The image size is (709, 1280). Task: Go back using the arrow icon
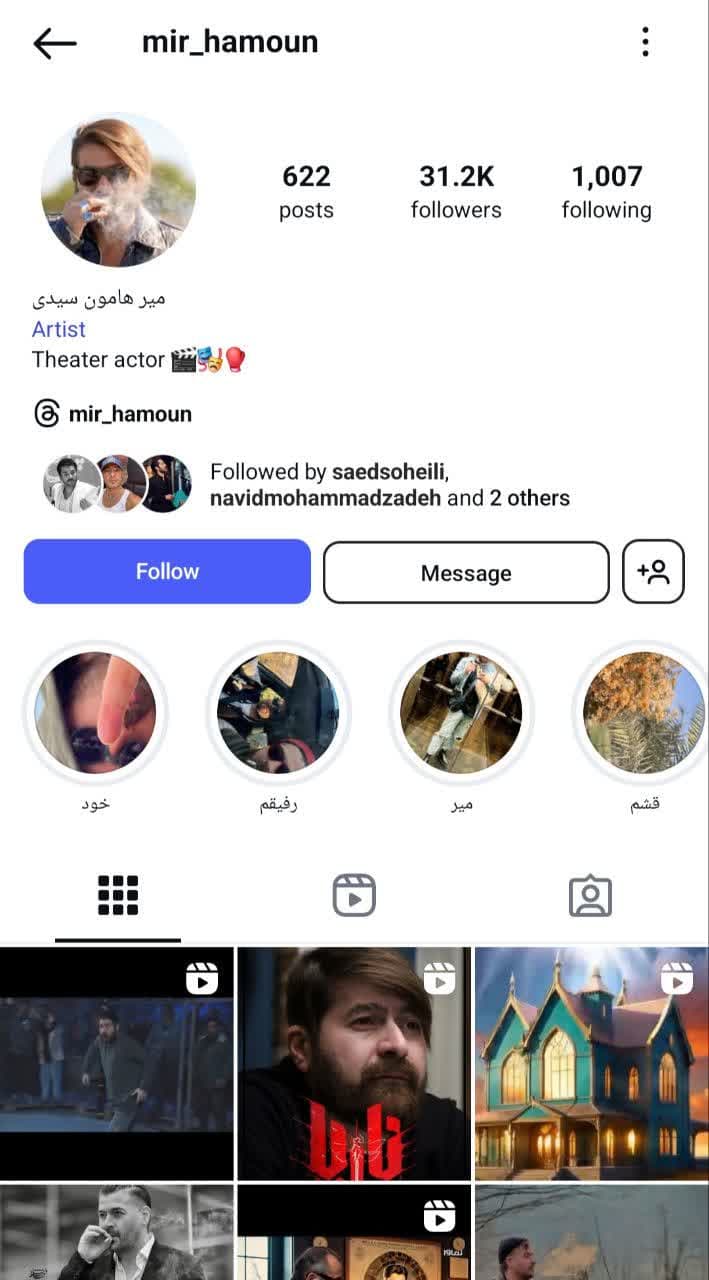54,43
